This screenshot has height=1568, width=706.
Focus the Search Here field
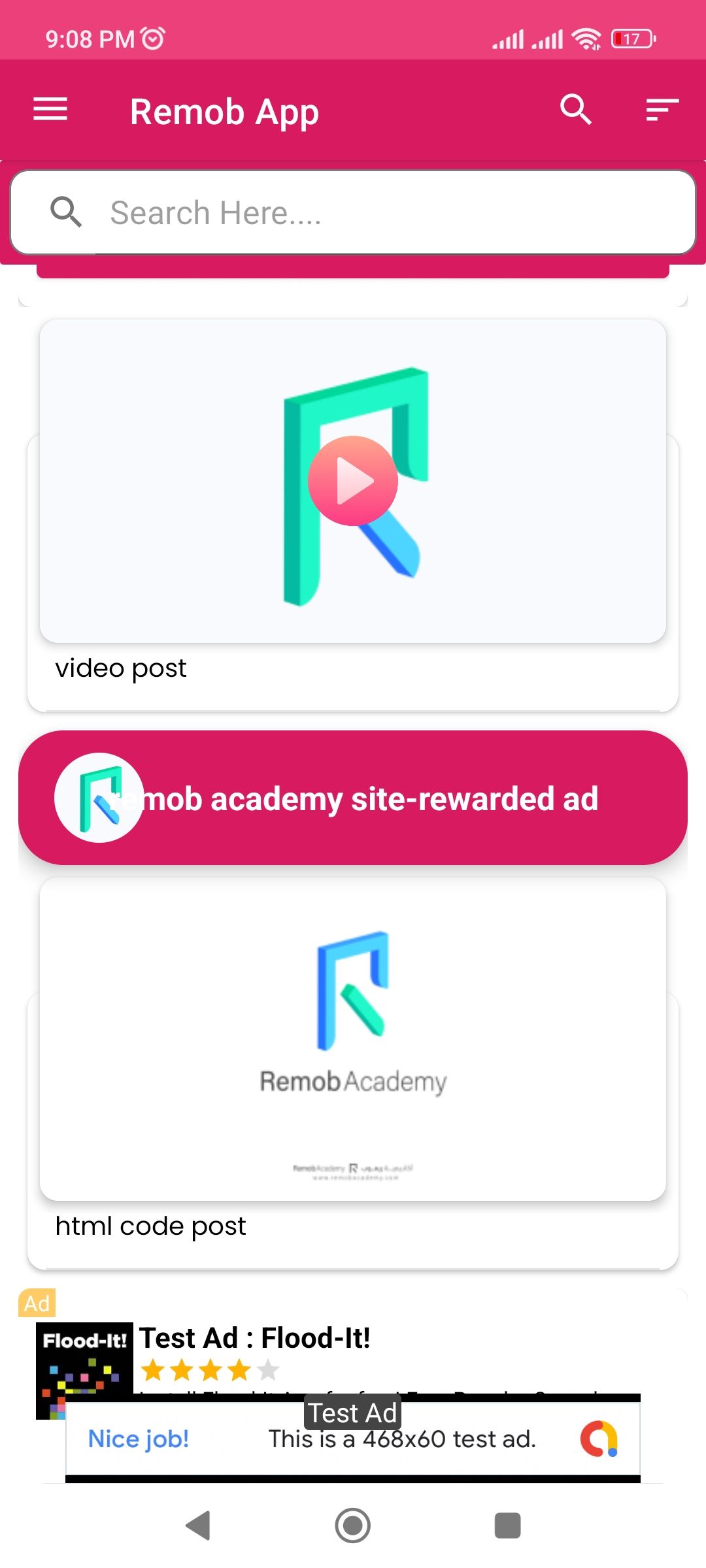point(353,212)
